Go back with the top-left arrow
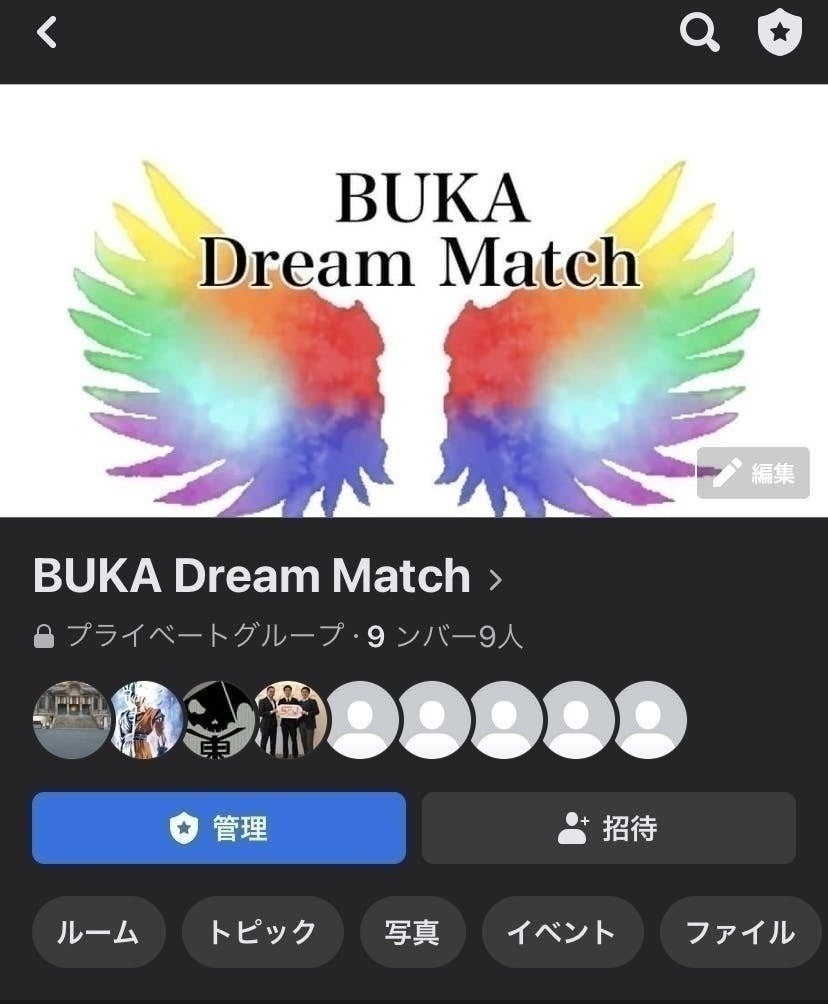 tap(47, 33)
